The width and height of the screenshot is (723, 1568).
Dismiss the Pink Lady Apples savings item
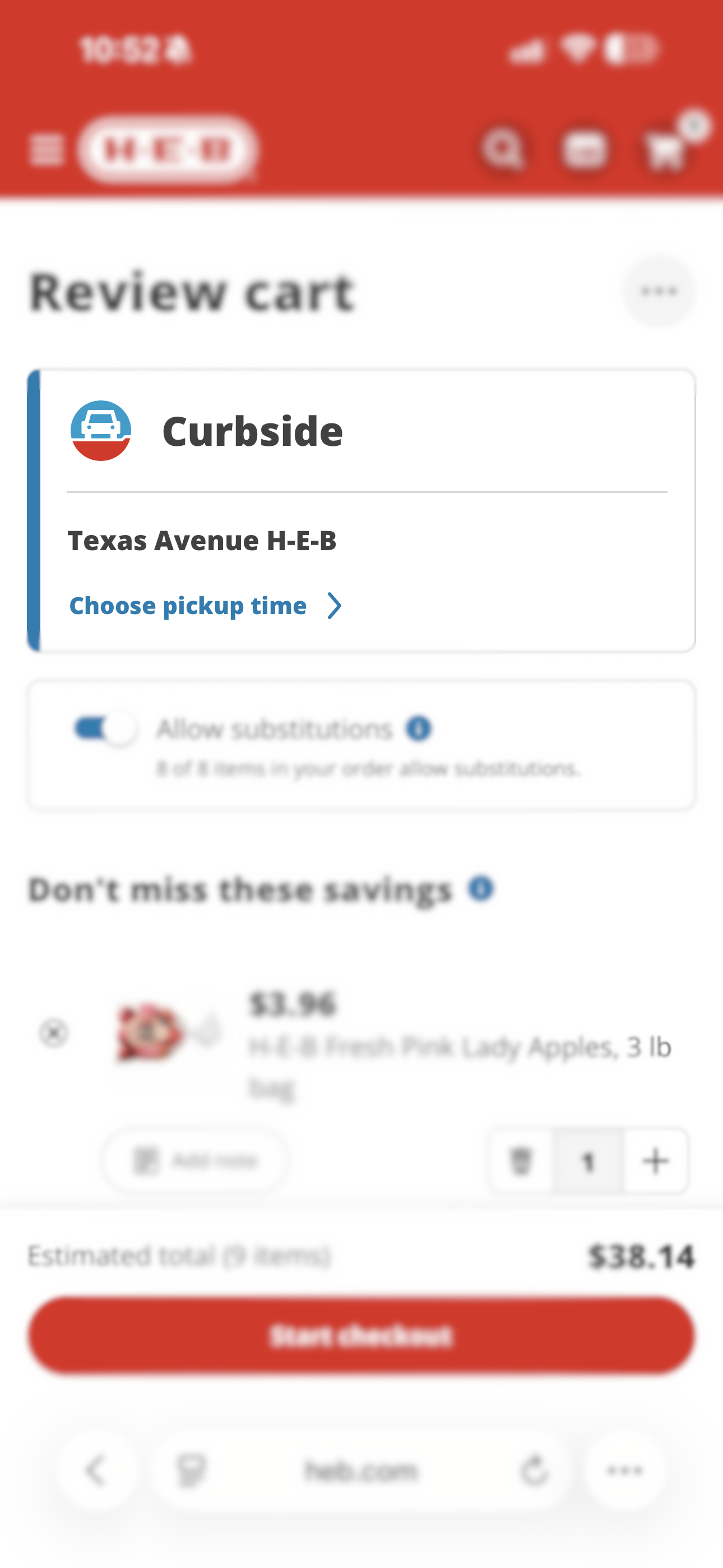click(x=54, y=1033)
